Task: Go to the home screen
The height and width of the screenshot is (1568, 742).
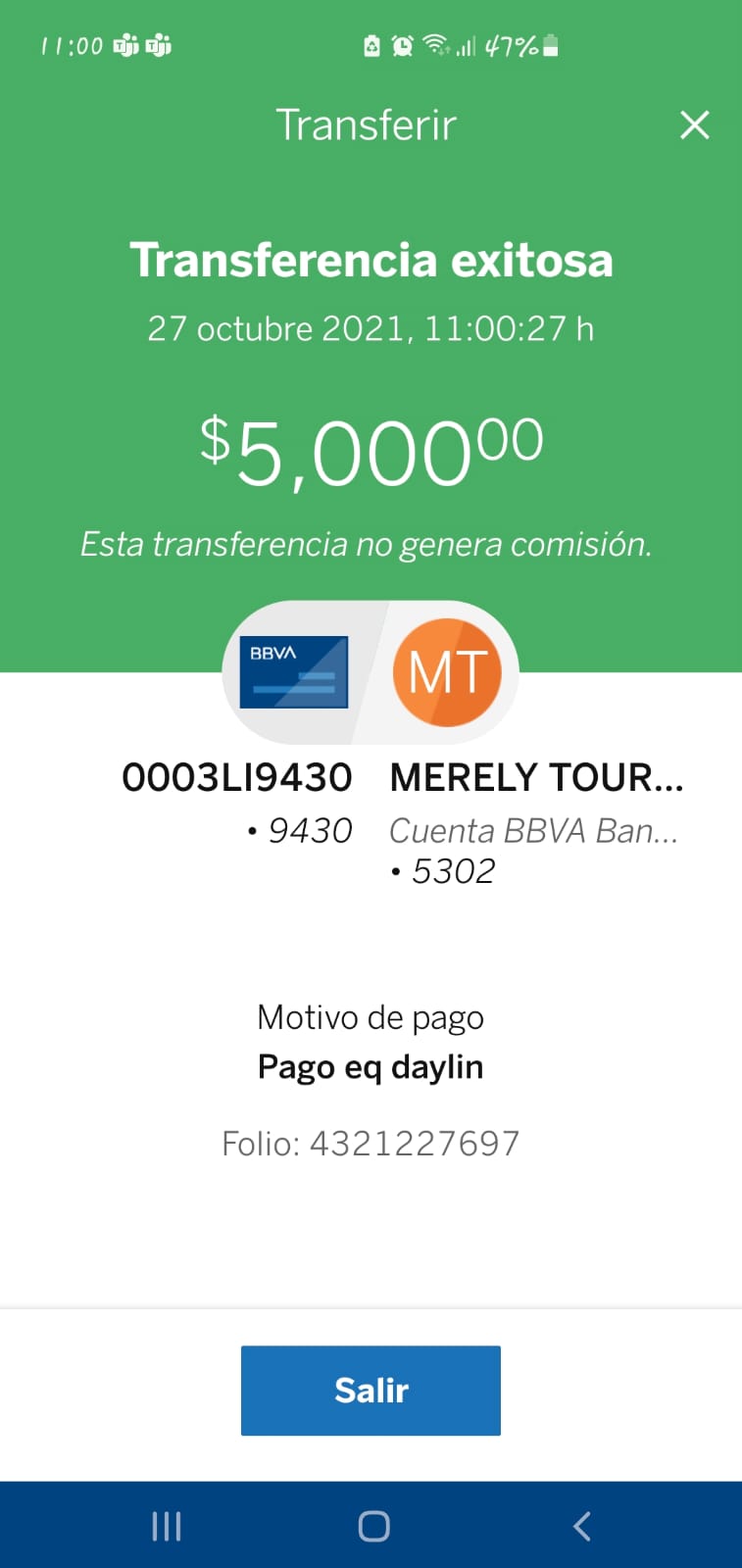Action: 373,1526
